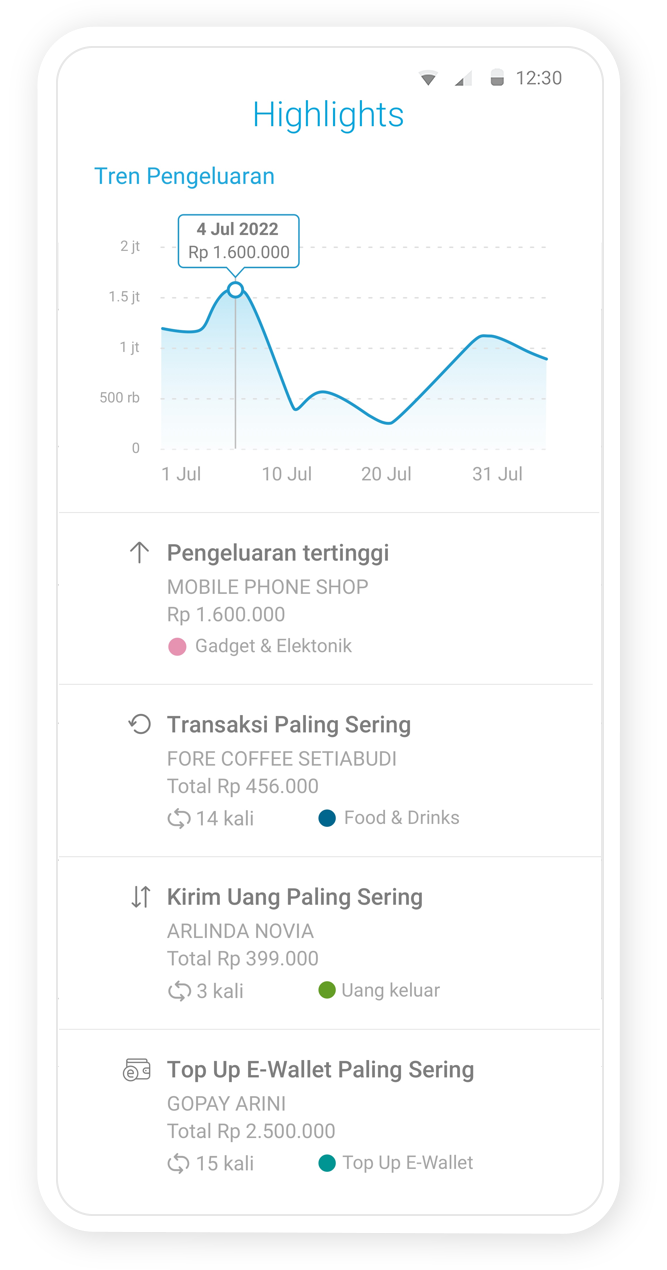The height and width of the screenshot is (1270, 667).
Task: View Kirim Uang Paling Sering row
Action: coord(329,943)
